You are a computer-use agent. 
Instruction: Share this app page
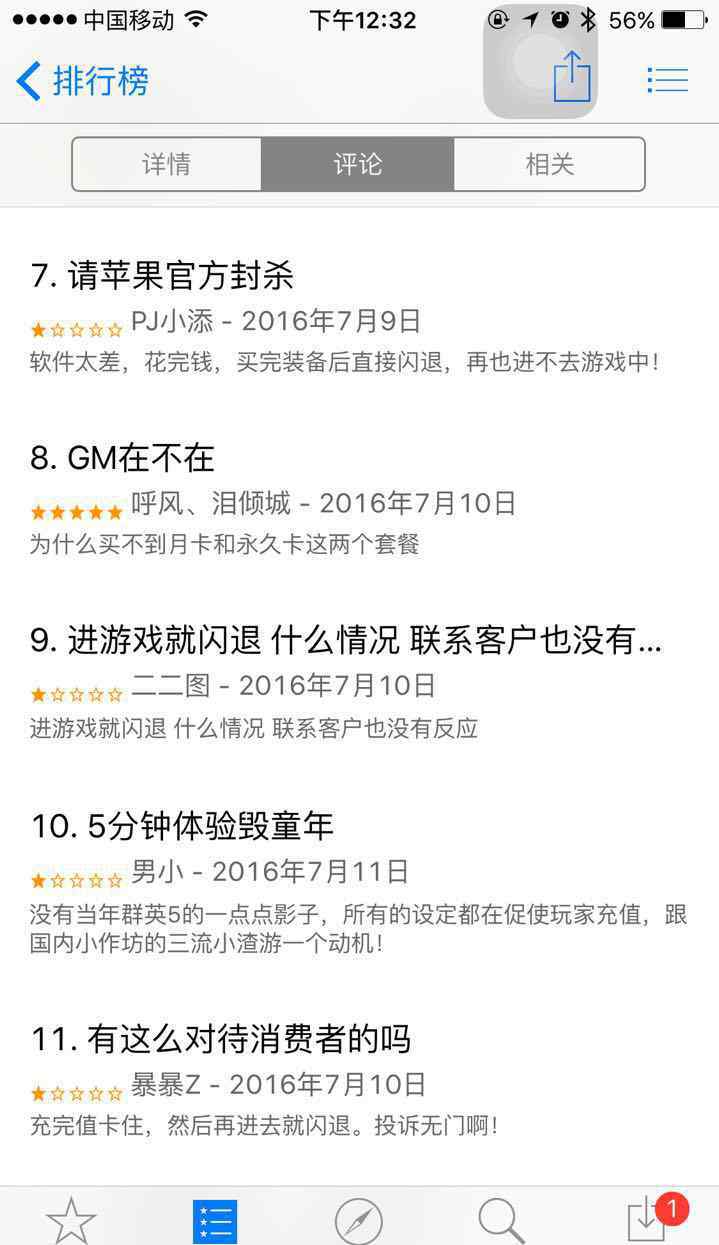coord(573,76)
